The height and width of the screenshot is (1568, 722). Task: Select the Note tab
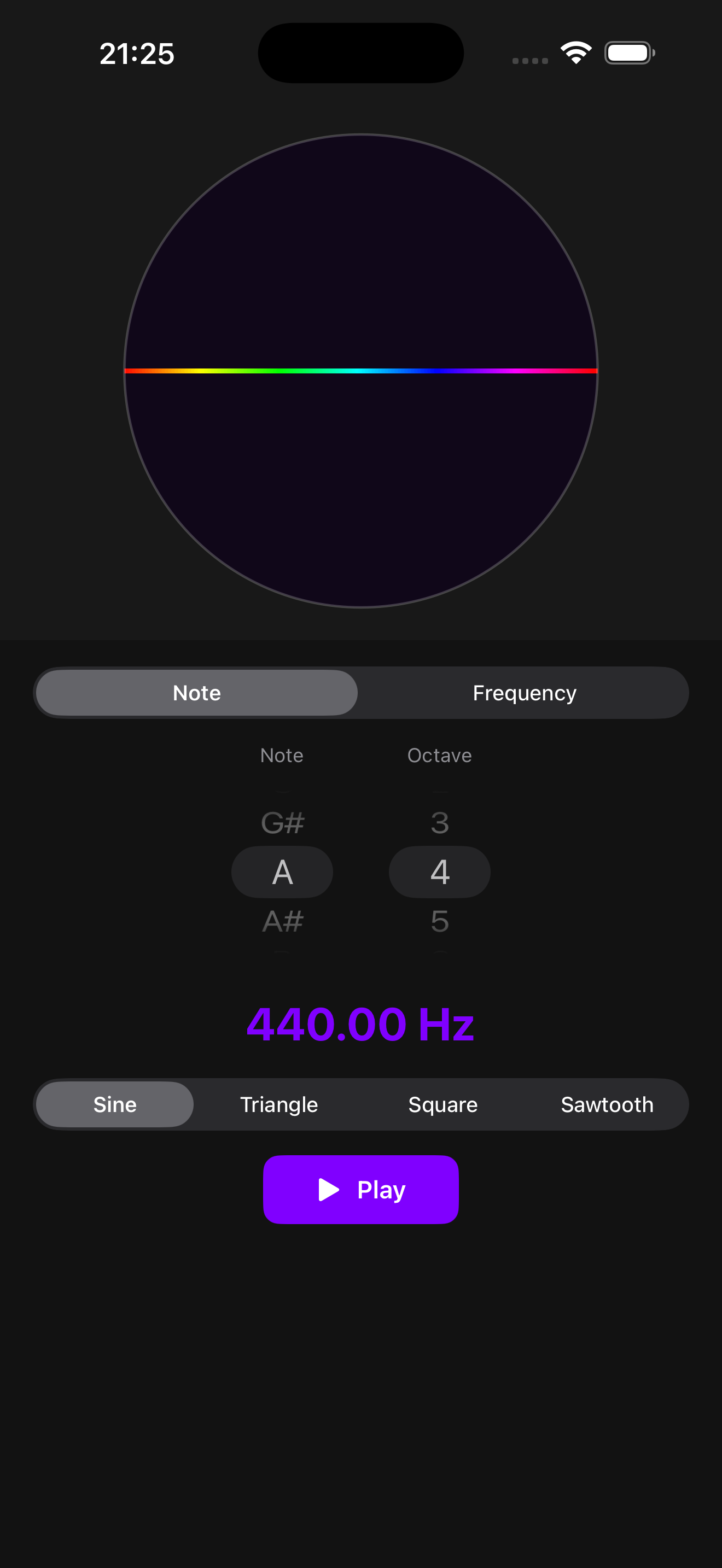point(196,692)
